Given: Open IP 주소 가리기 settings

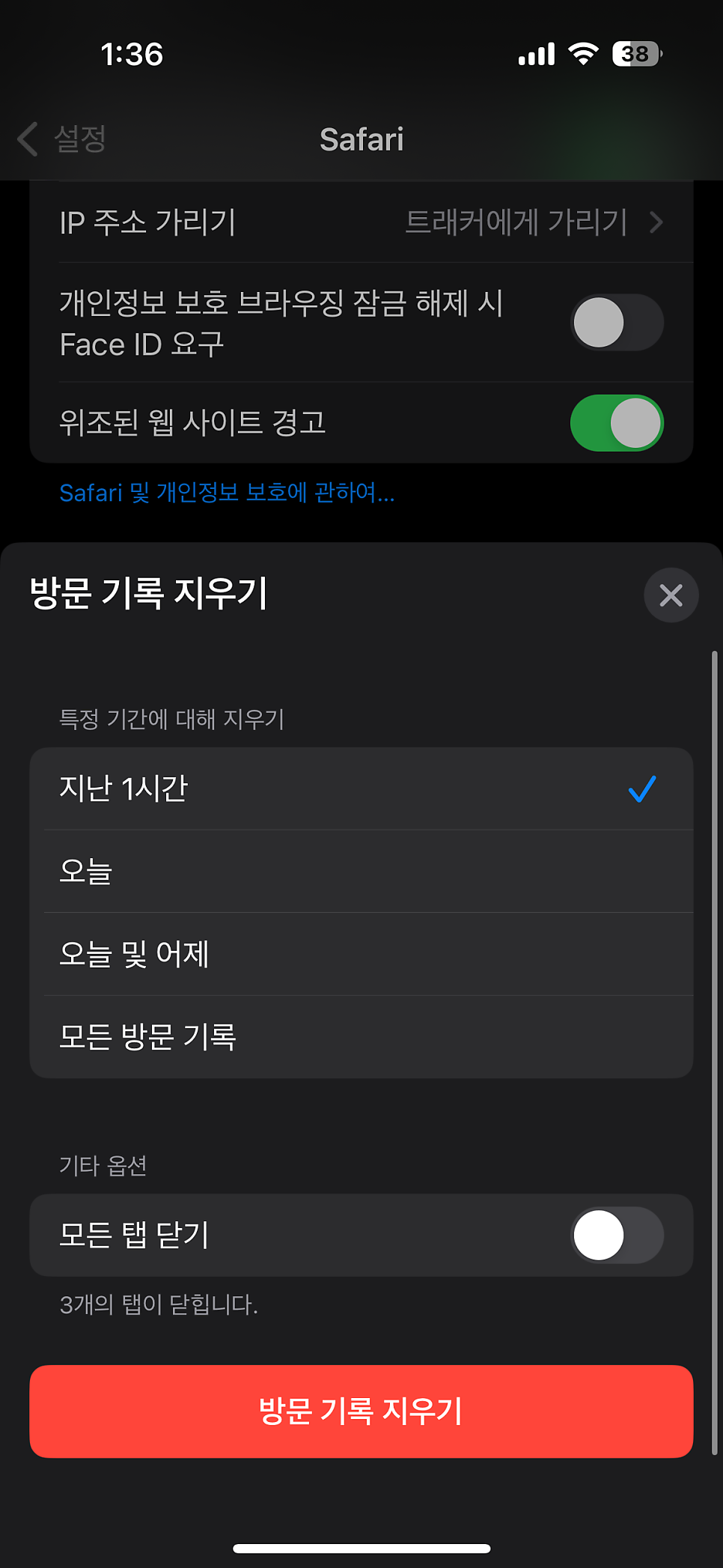Looking at the screenshot, I should tap(361, 222).
